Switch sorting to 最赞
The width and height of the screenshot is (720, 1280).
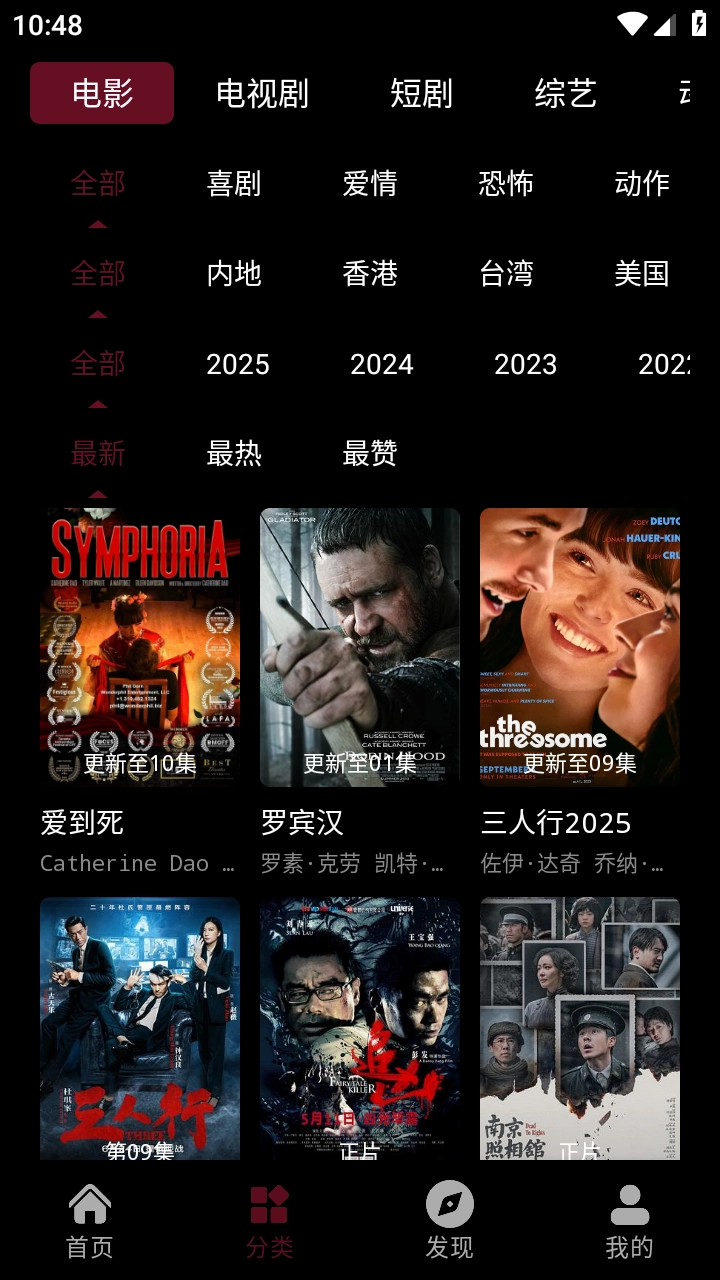371,453
